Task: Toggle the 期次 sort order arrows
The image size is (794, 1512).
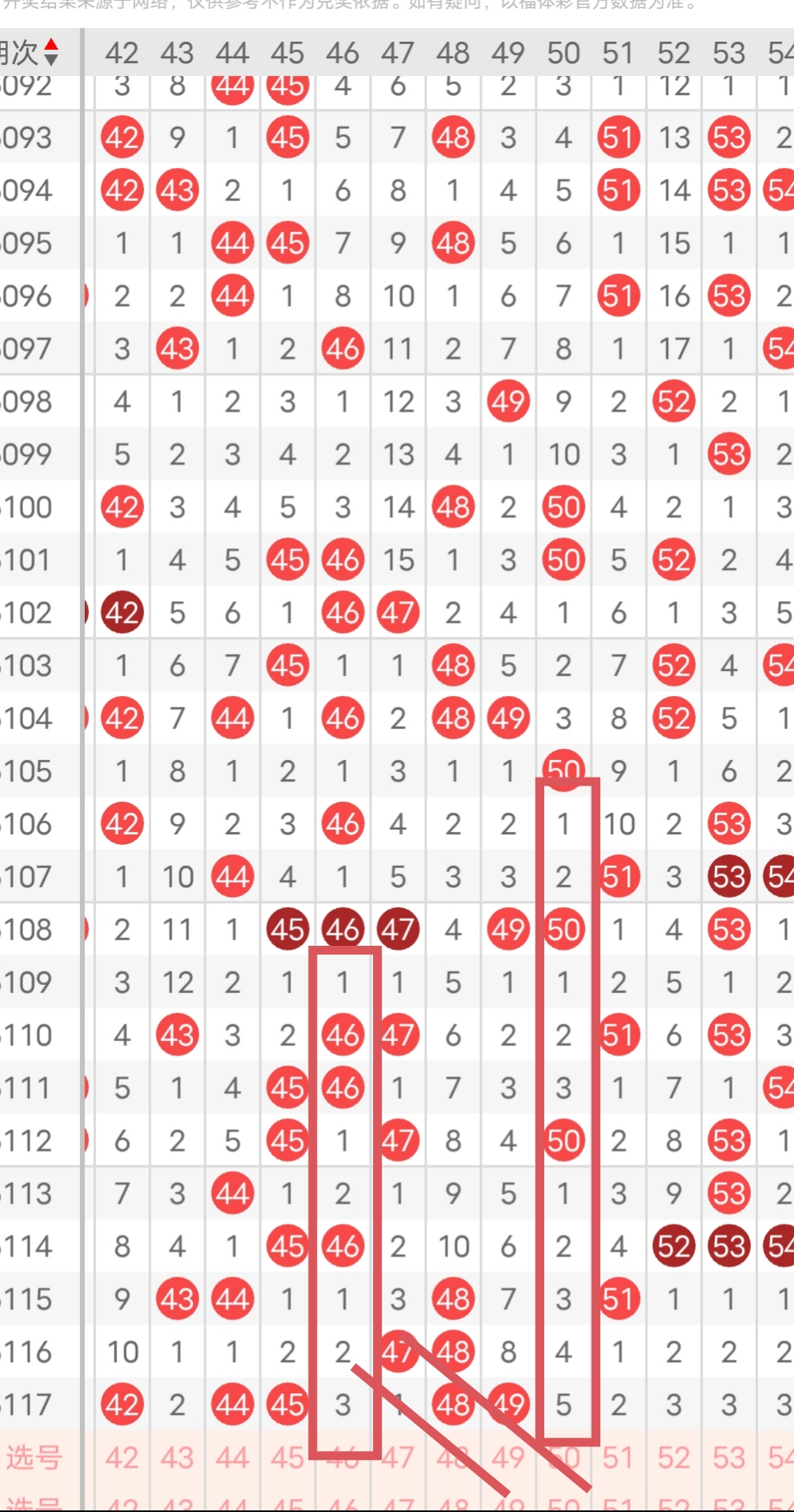Action: (x=51, y=52)
